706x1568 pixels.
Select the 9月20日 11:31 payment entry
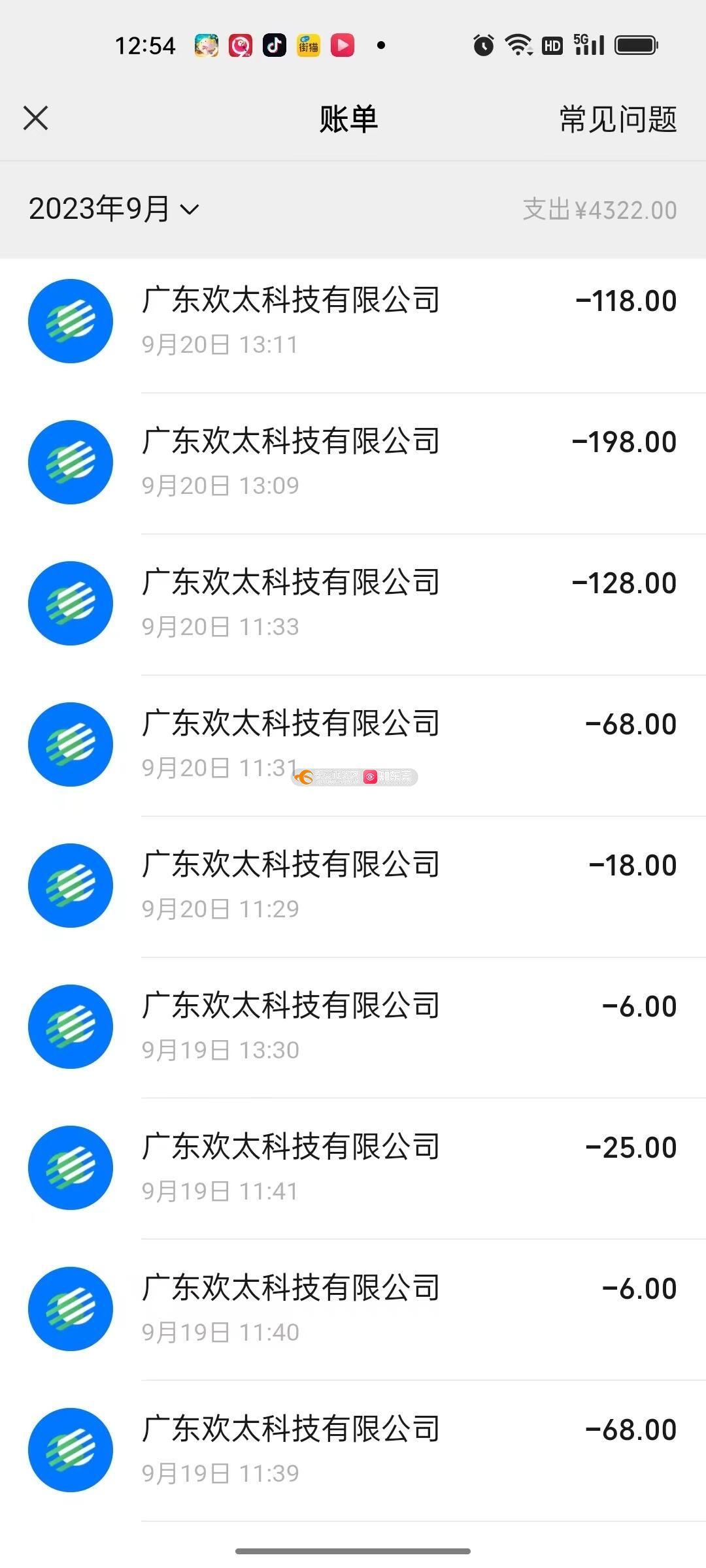pyautogui.click(x=353, y=745)
